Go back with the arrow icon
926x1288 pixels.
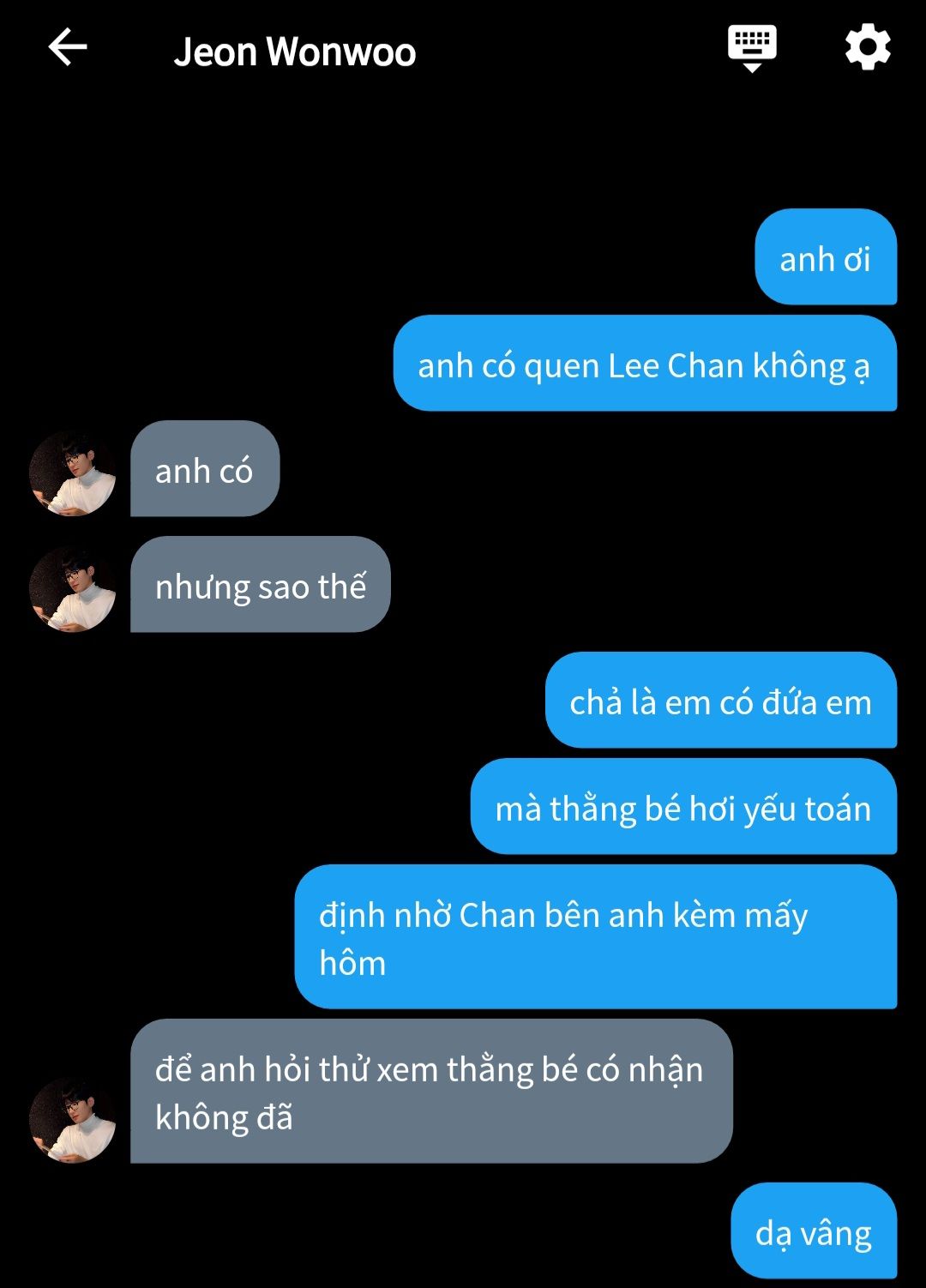coord(68,47)
